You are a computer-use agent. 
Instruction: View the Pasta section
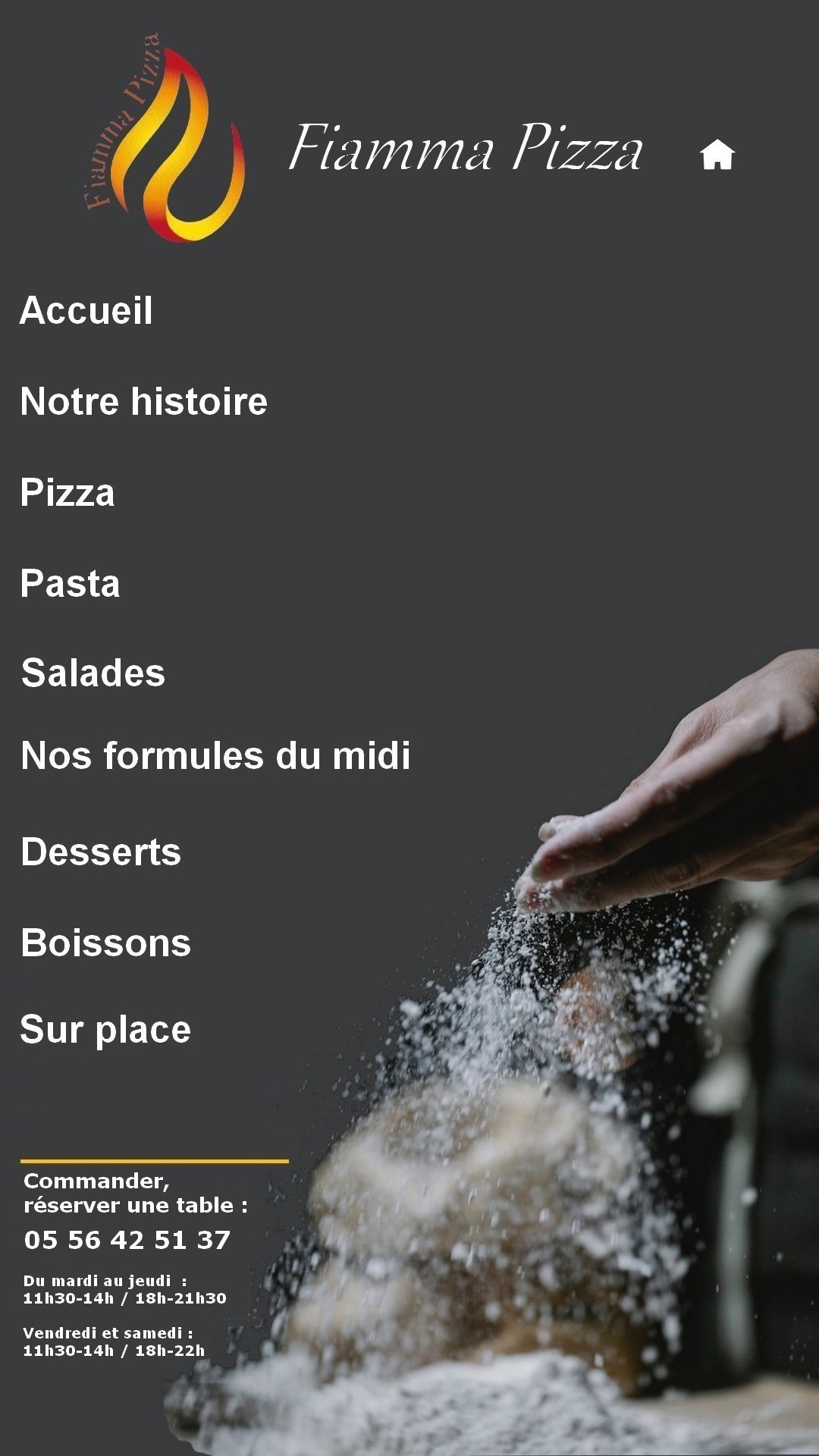coord(70,583)
